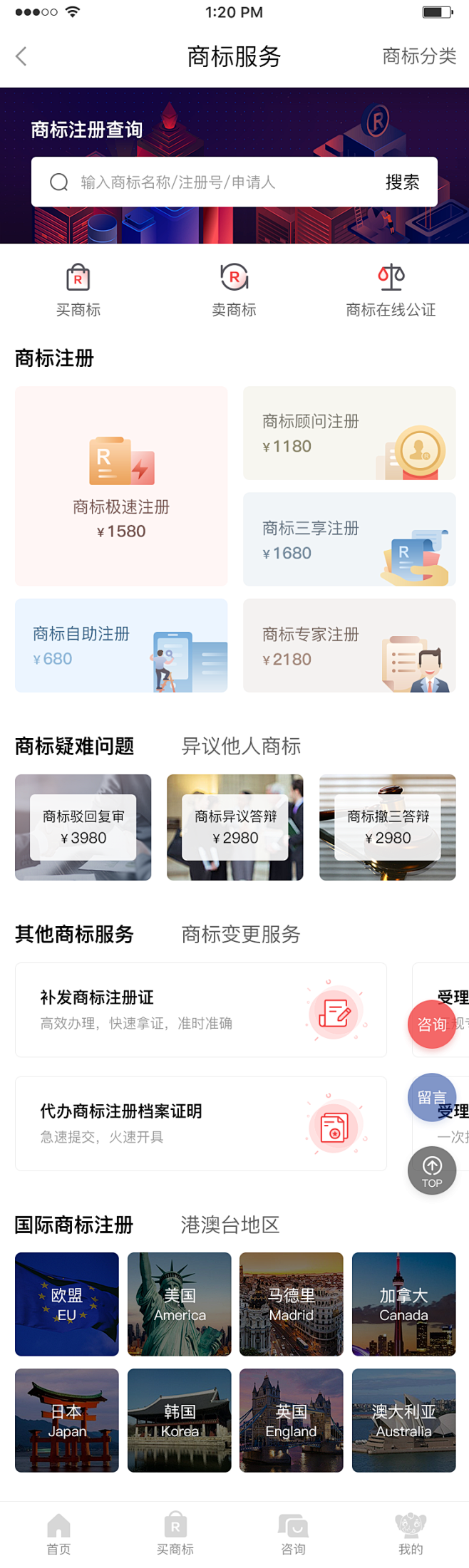Open the 商标极速注册 card
This screenshot has height=1568, width=469.
point(121,486)
